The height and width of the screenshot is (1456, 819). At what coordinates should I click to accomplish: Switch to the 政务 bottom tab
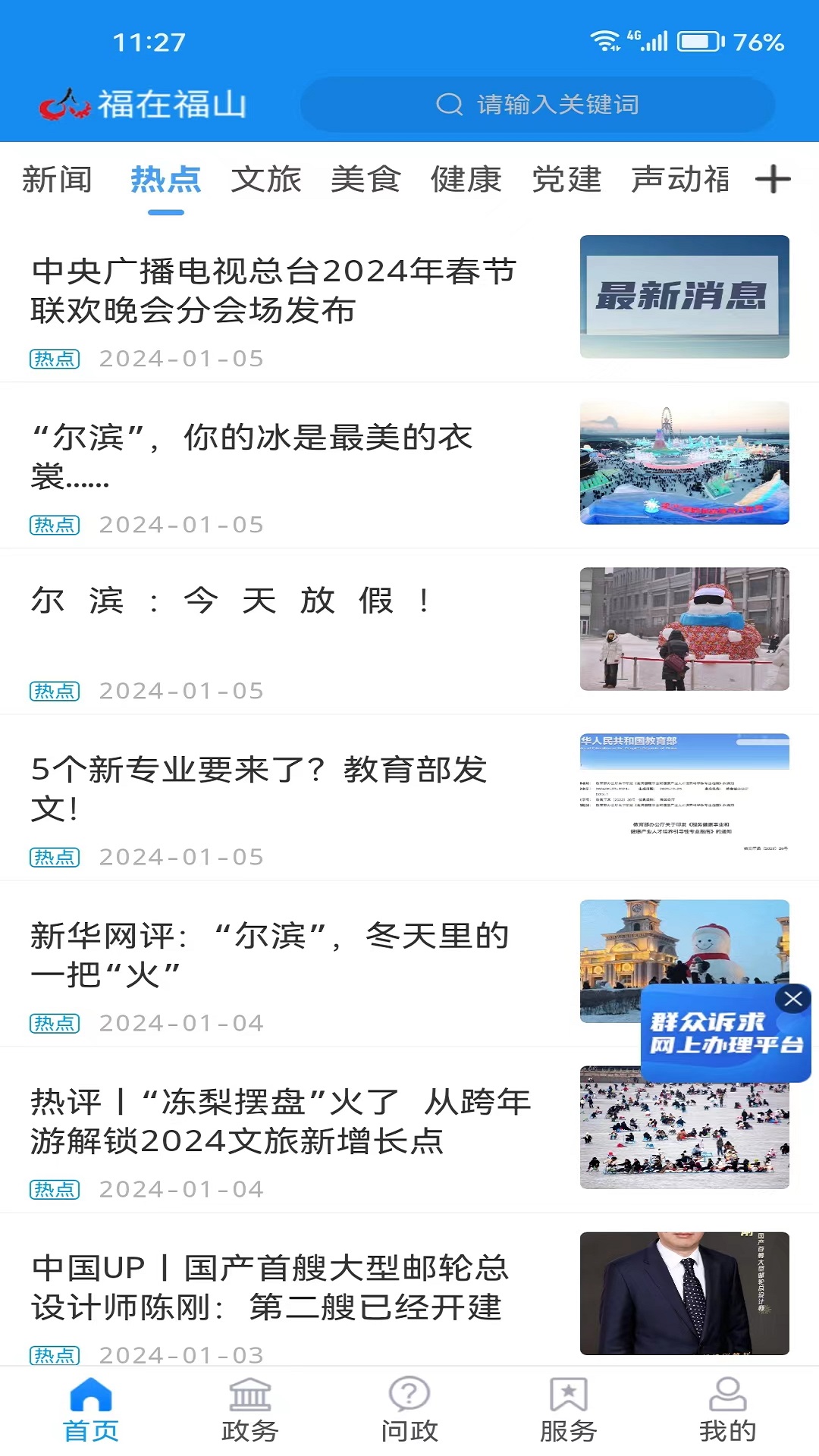pos(250,1410)
